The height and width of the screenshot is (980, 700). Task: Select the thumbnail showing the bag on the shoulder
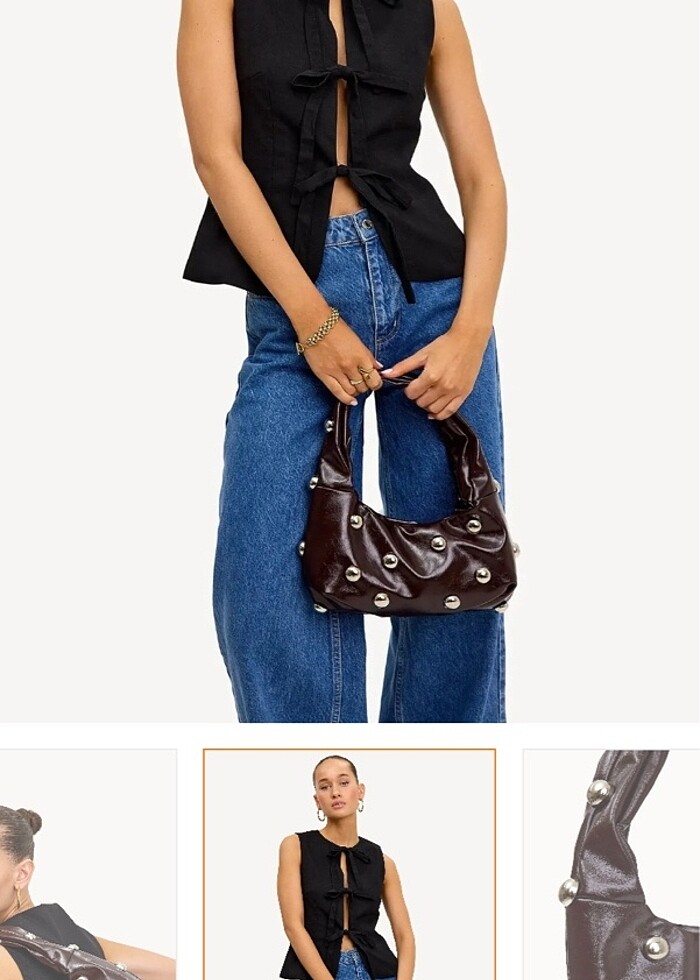[x=87, y=864]
